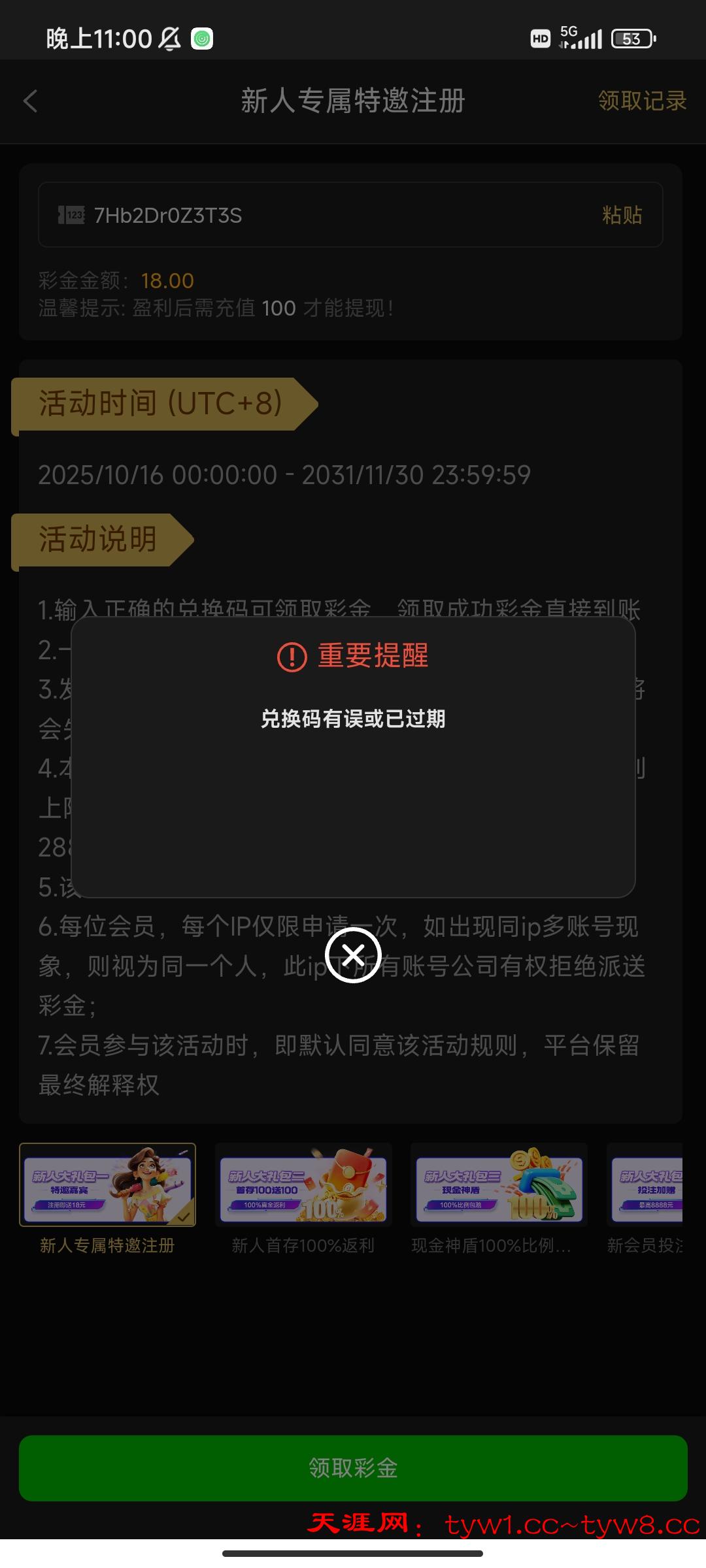Open the 现金神盾100%比例 promo card
Viewport: 706px width, 1568px height.
[499, 1185]
